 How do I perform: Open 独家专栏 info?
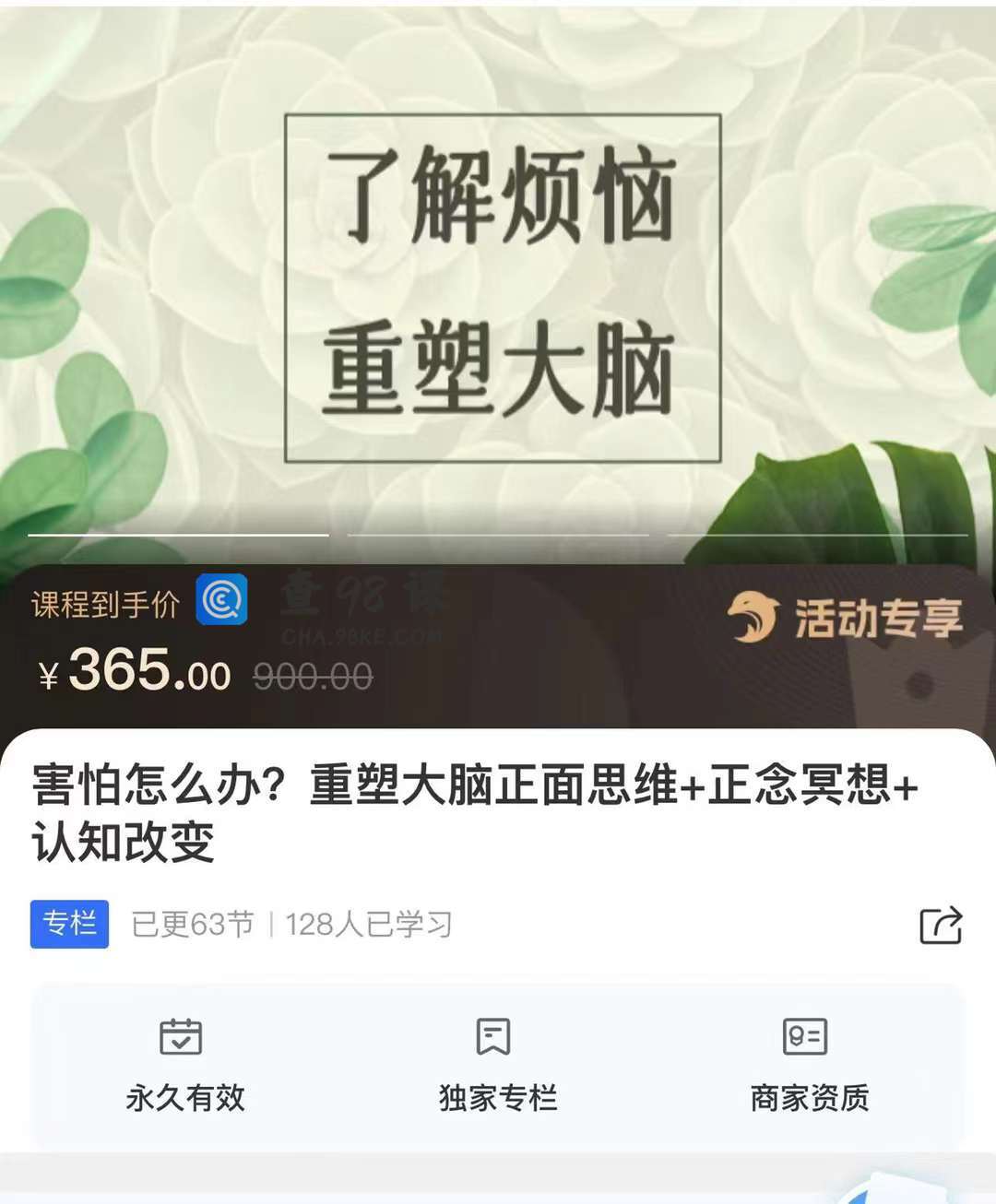[x=497, y=1065]
